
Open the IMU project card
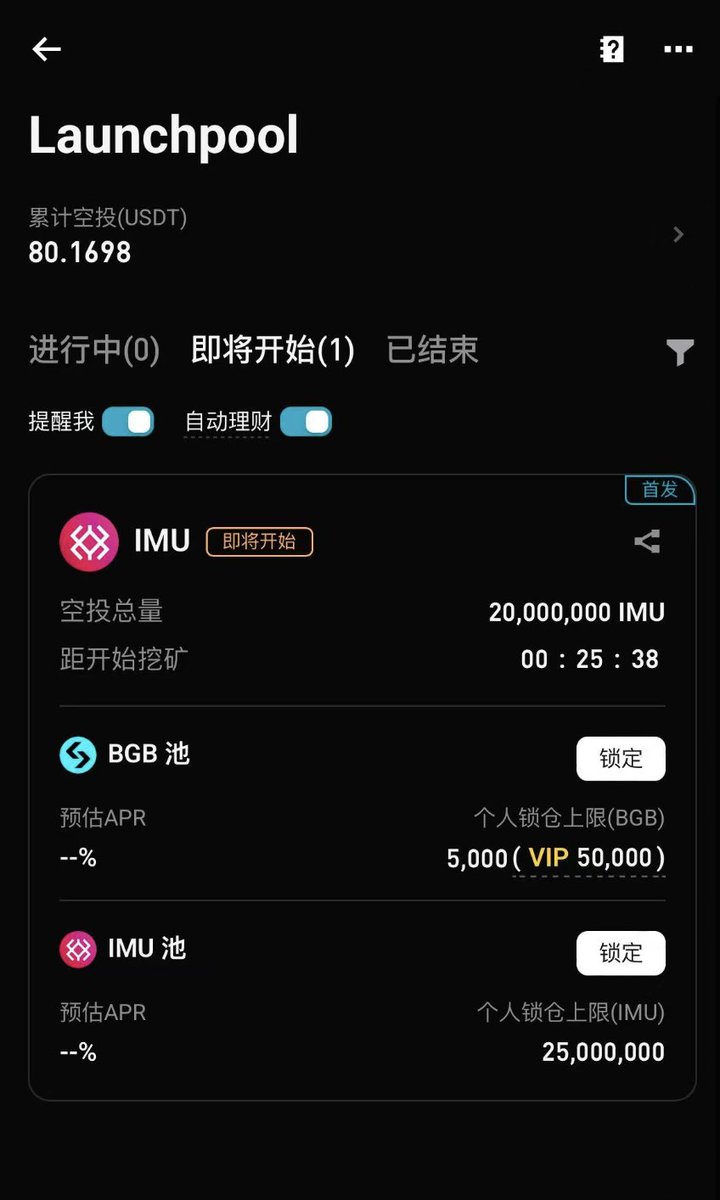[162, 542]
